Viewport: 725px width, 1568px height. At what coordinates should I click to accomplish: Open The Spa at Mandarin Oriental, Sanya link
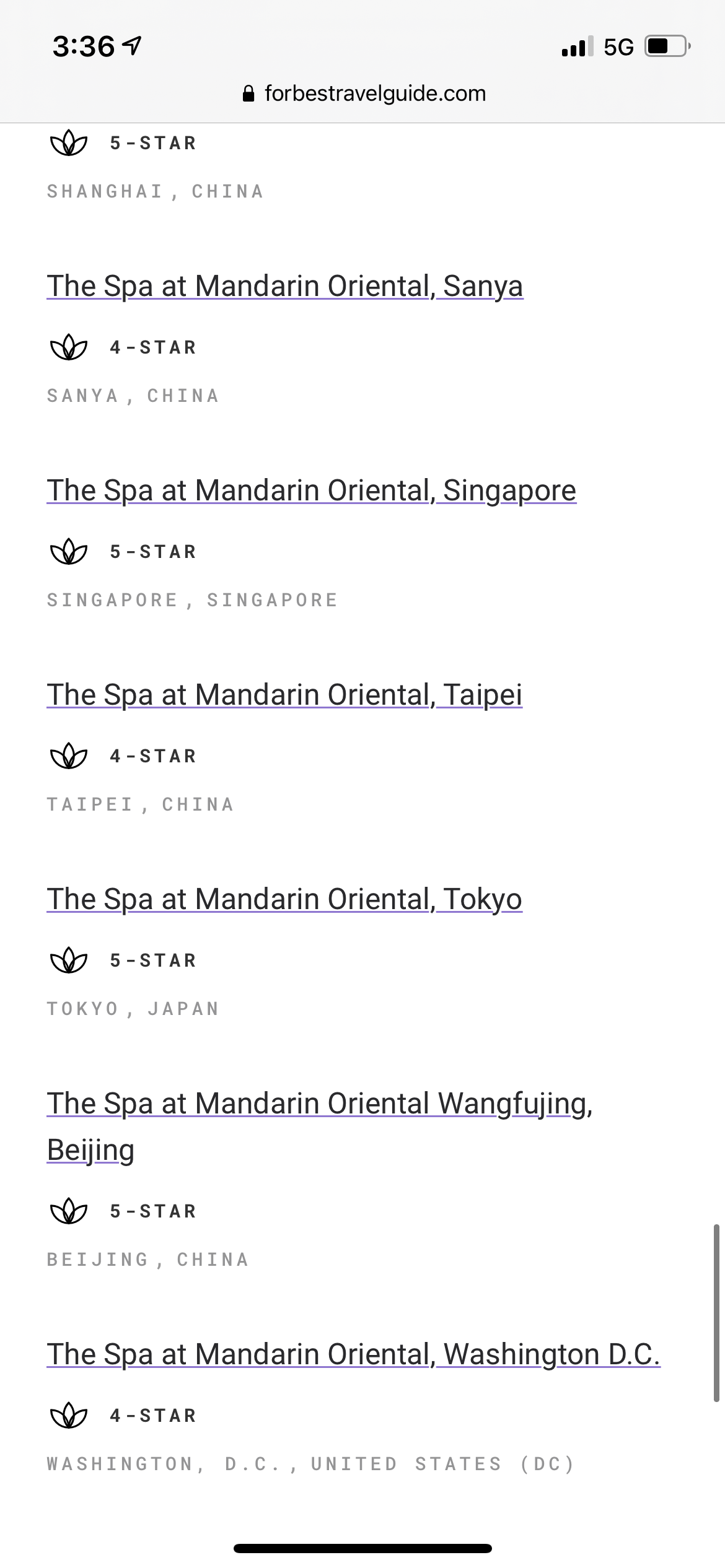285,287
